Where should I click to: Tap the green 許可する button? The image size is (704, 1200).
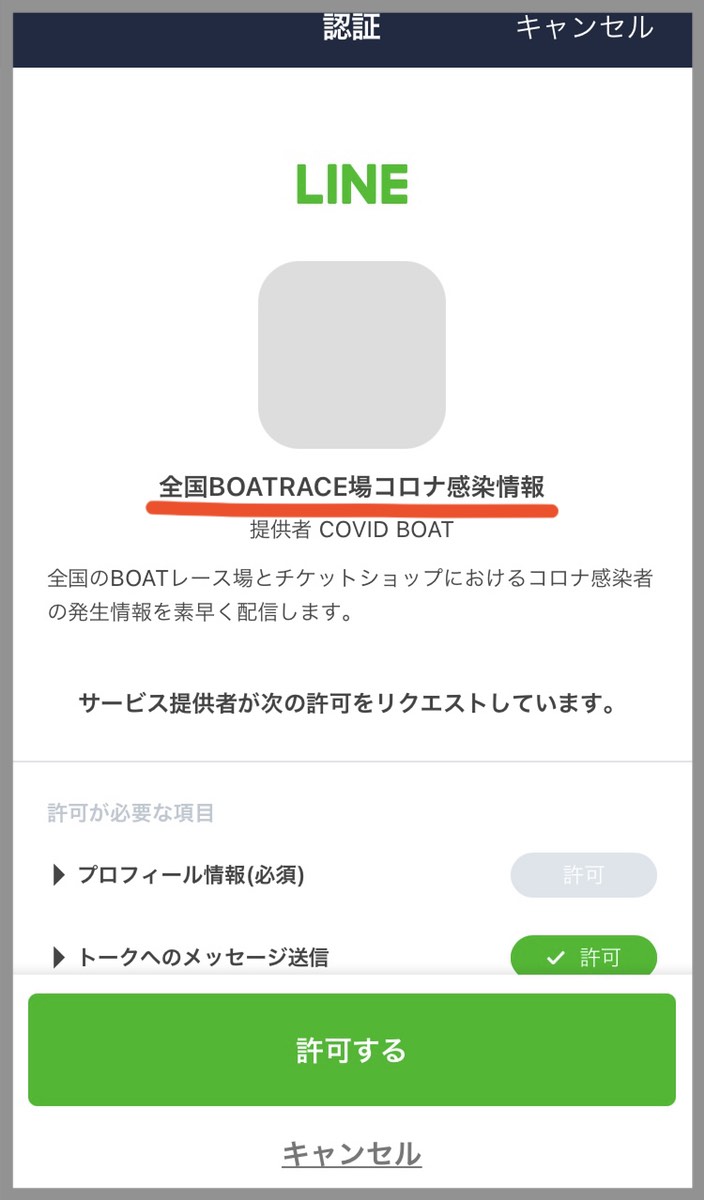tap(351, 1050)
